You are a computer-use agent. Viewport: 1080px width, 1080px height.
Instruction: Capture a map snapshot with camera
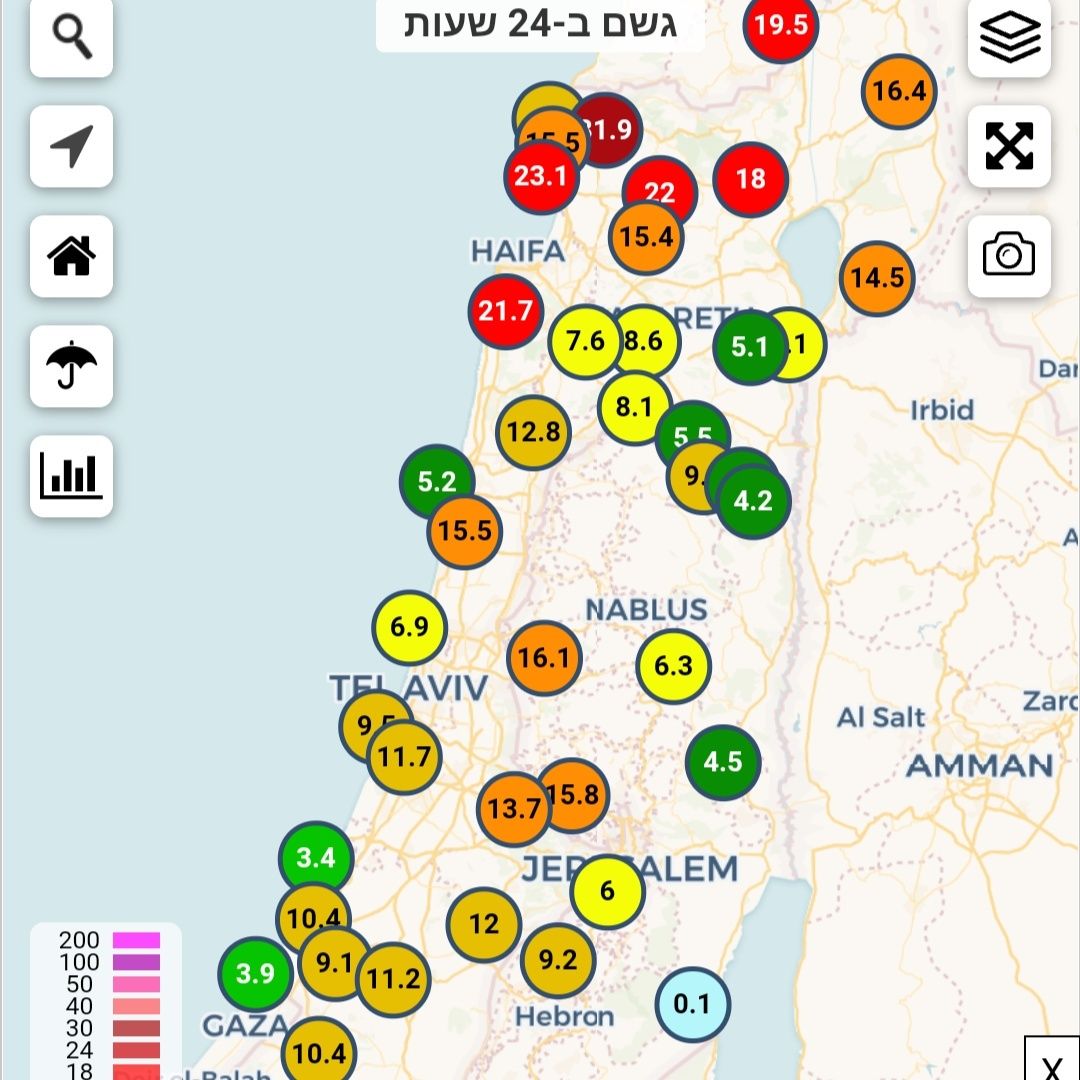click(x=1009, y=256)
